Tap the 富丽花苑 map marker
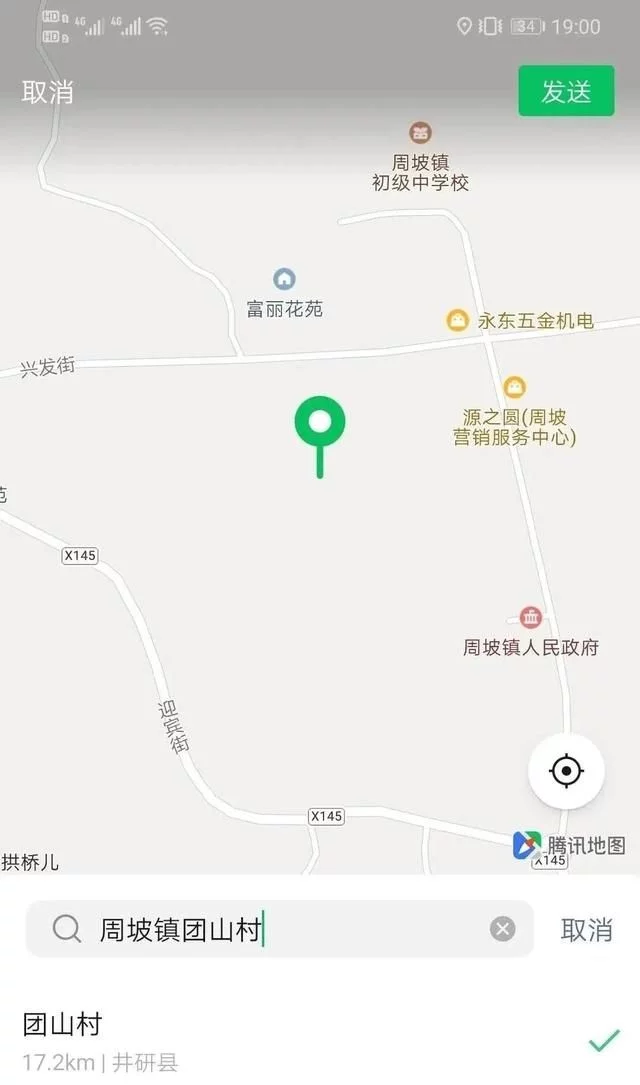 click(285, 279)
